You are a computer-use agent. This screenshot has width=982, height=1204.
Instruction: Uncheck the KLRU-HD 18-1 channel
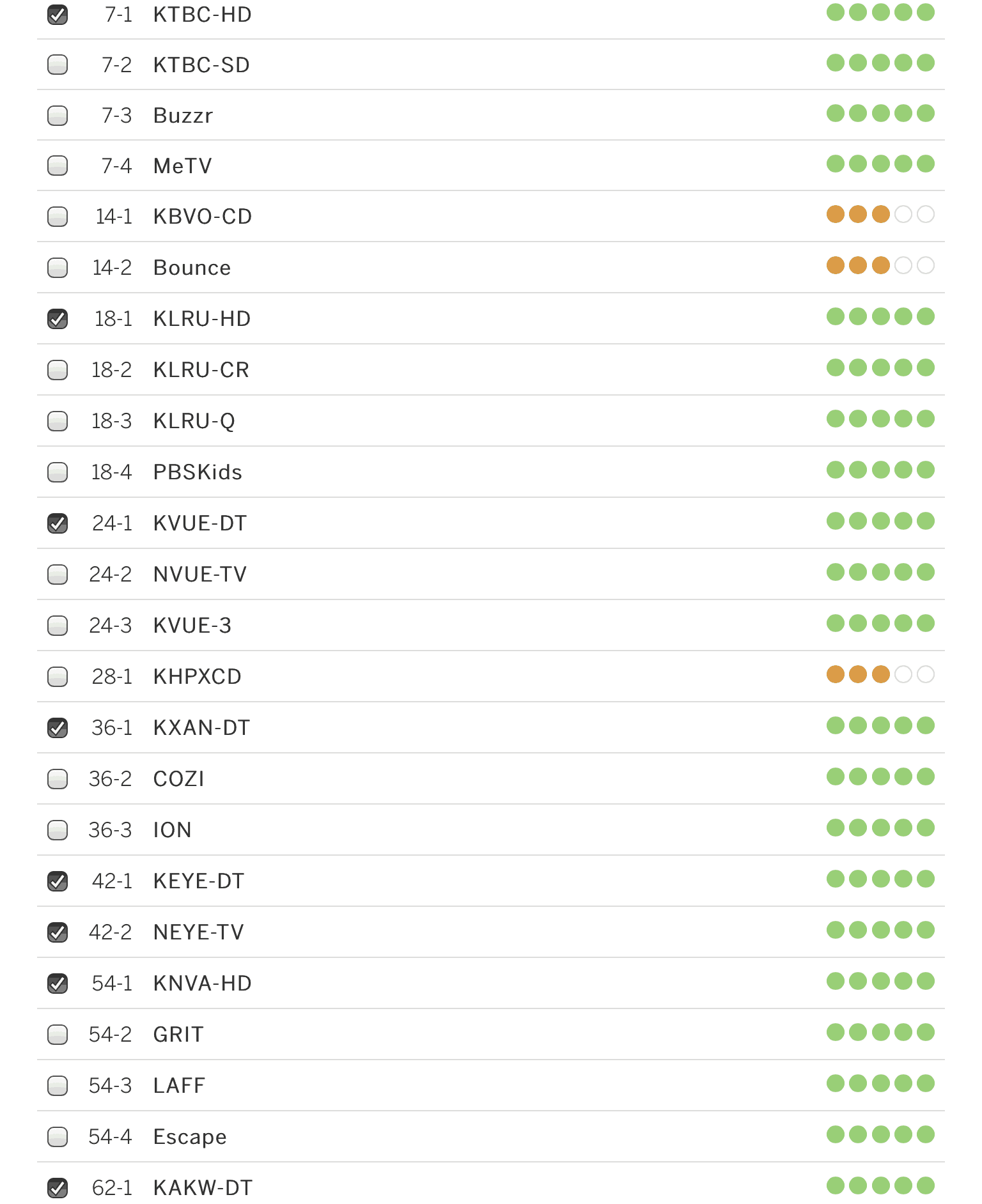(x=58, y=318)
